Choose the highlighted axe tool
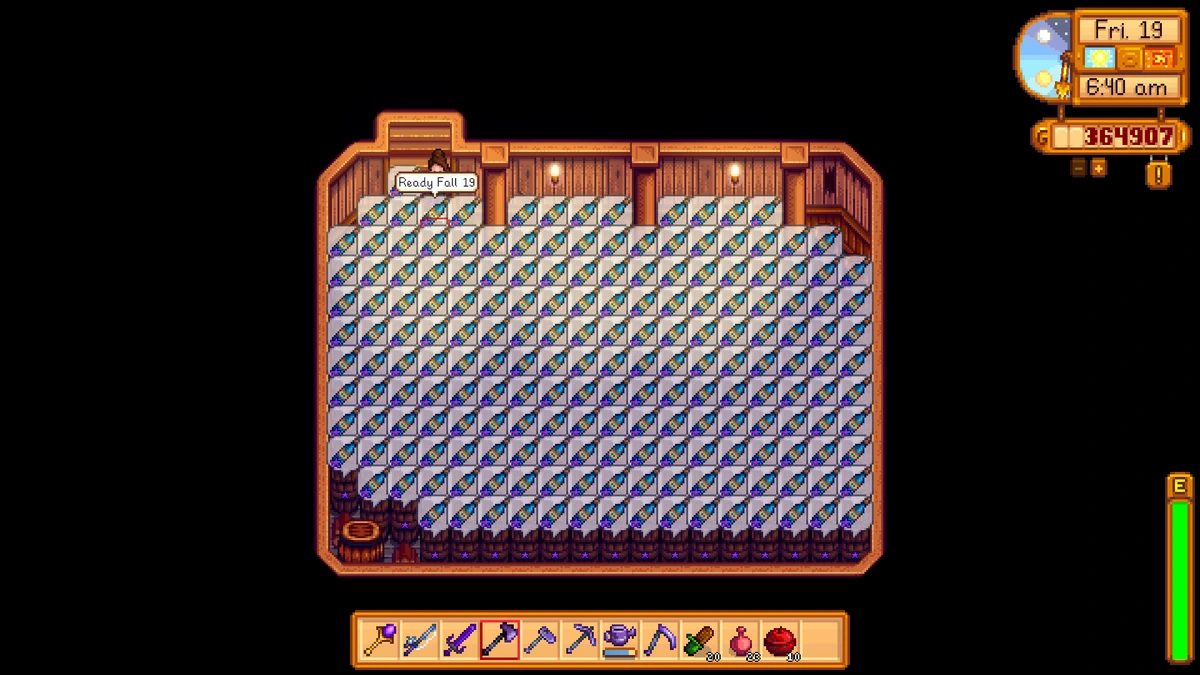Image resolution: width=1200 pixels, height=675 pixels. 500,640
